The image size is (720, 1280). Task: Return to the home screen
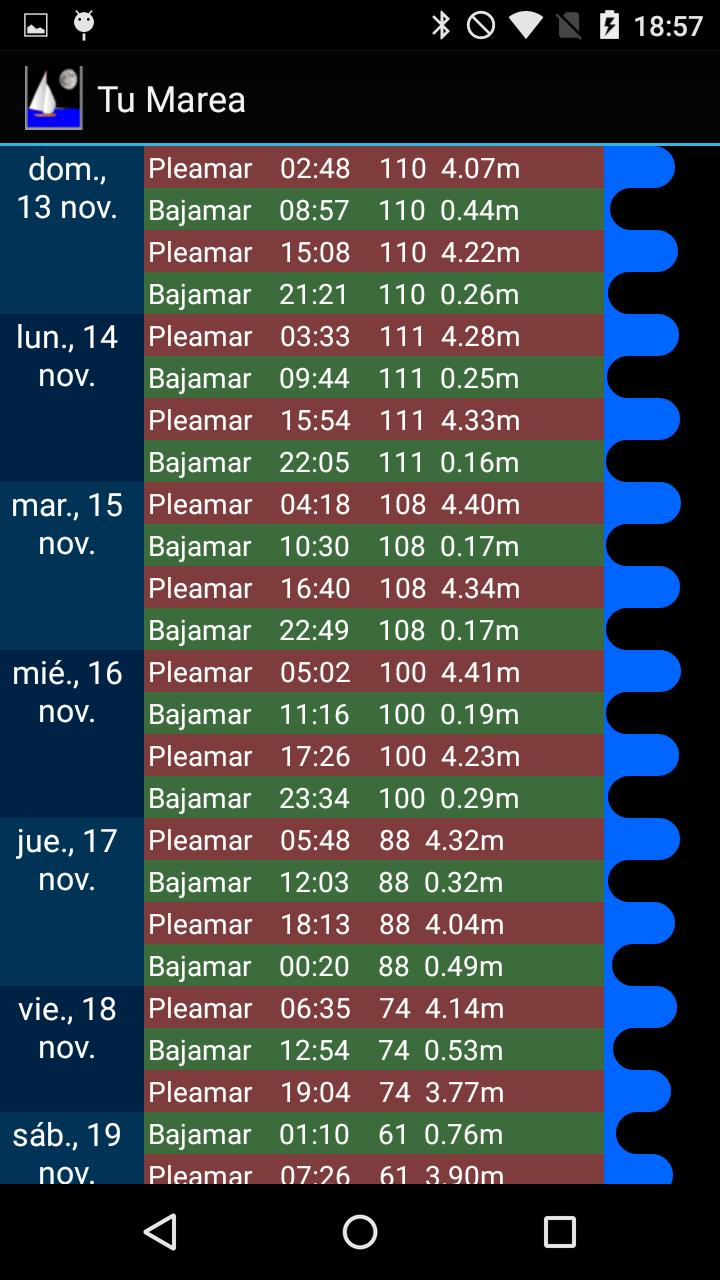(360, 1231)
